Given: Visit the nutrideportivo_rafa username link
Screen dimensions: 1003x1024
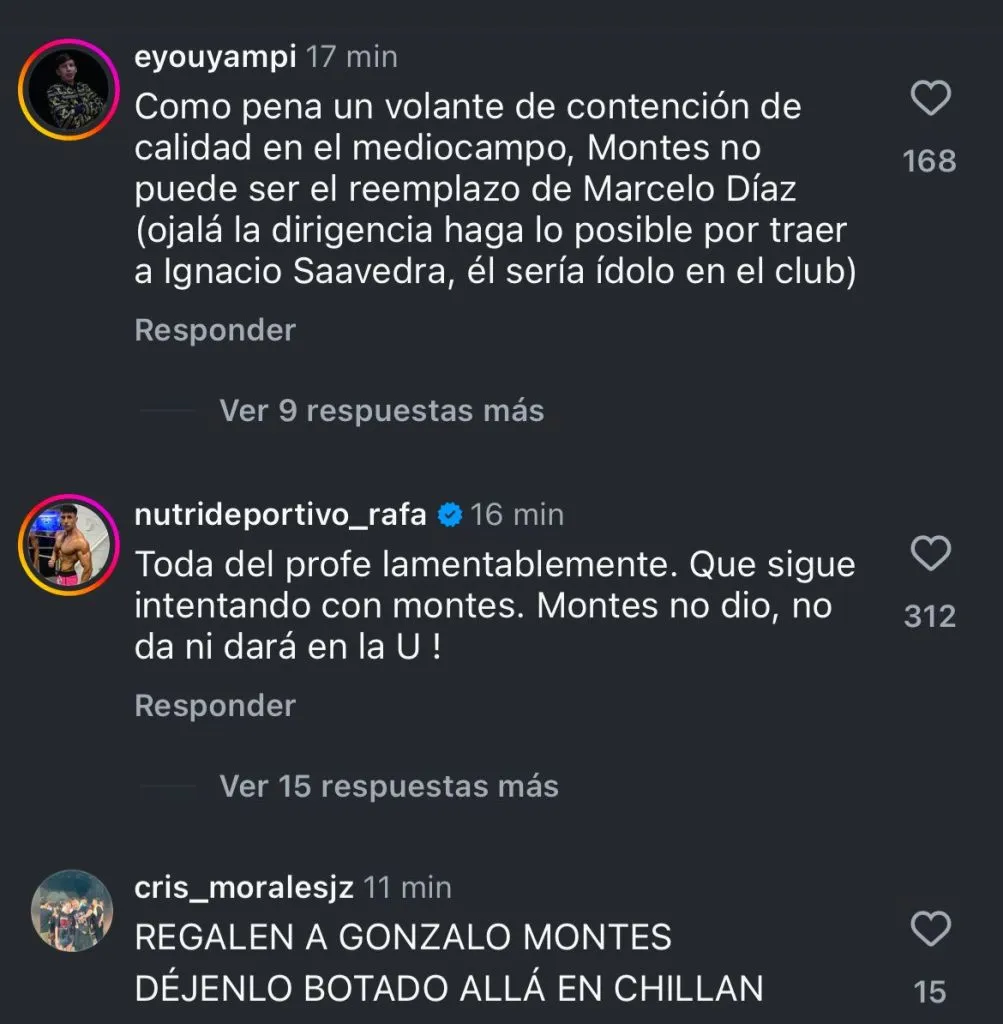Looking at the screenshot, I should coord(280,514).
